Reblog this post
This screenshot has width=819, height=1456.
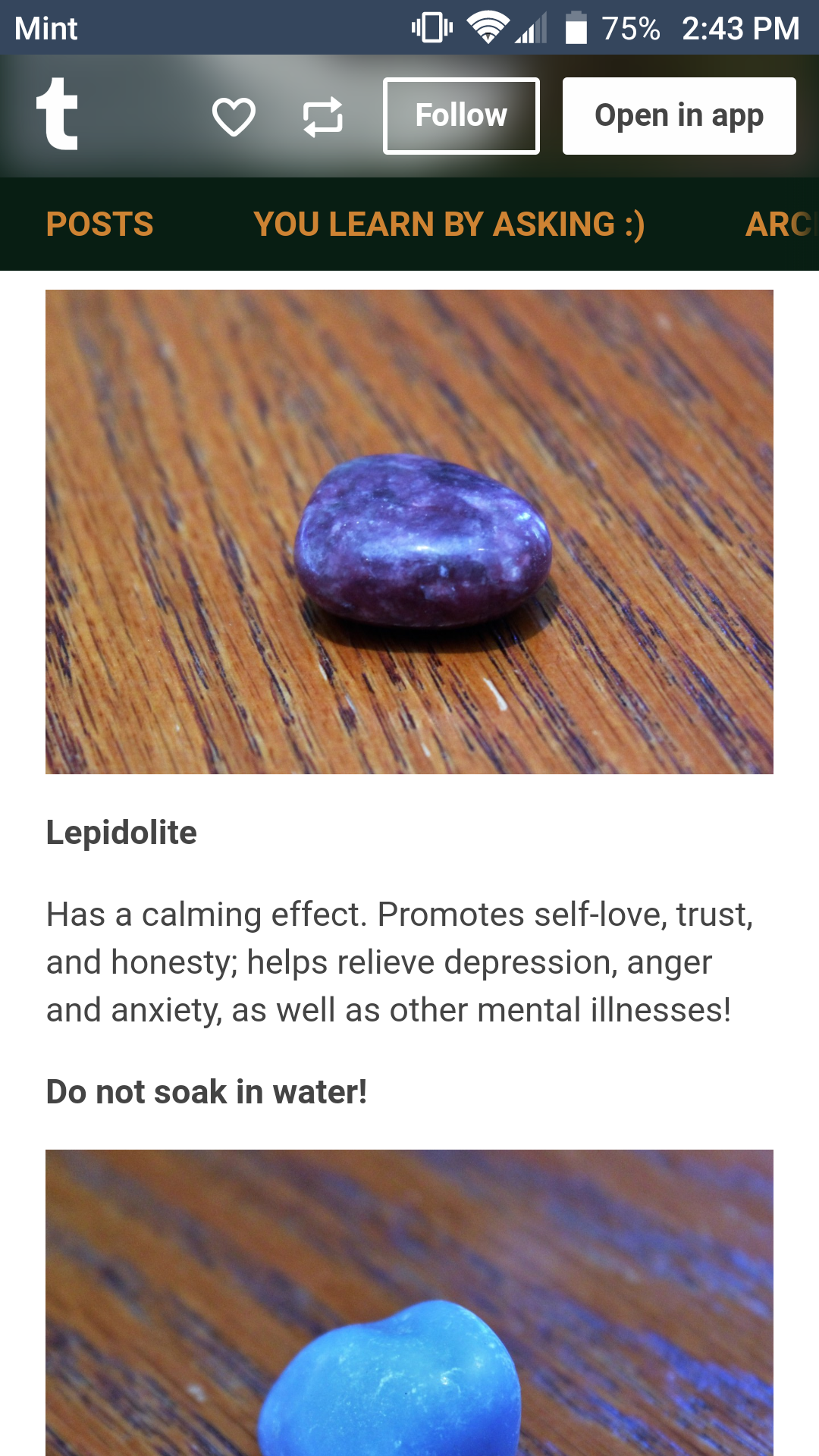323,117
